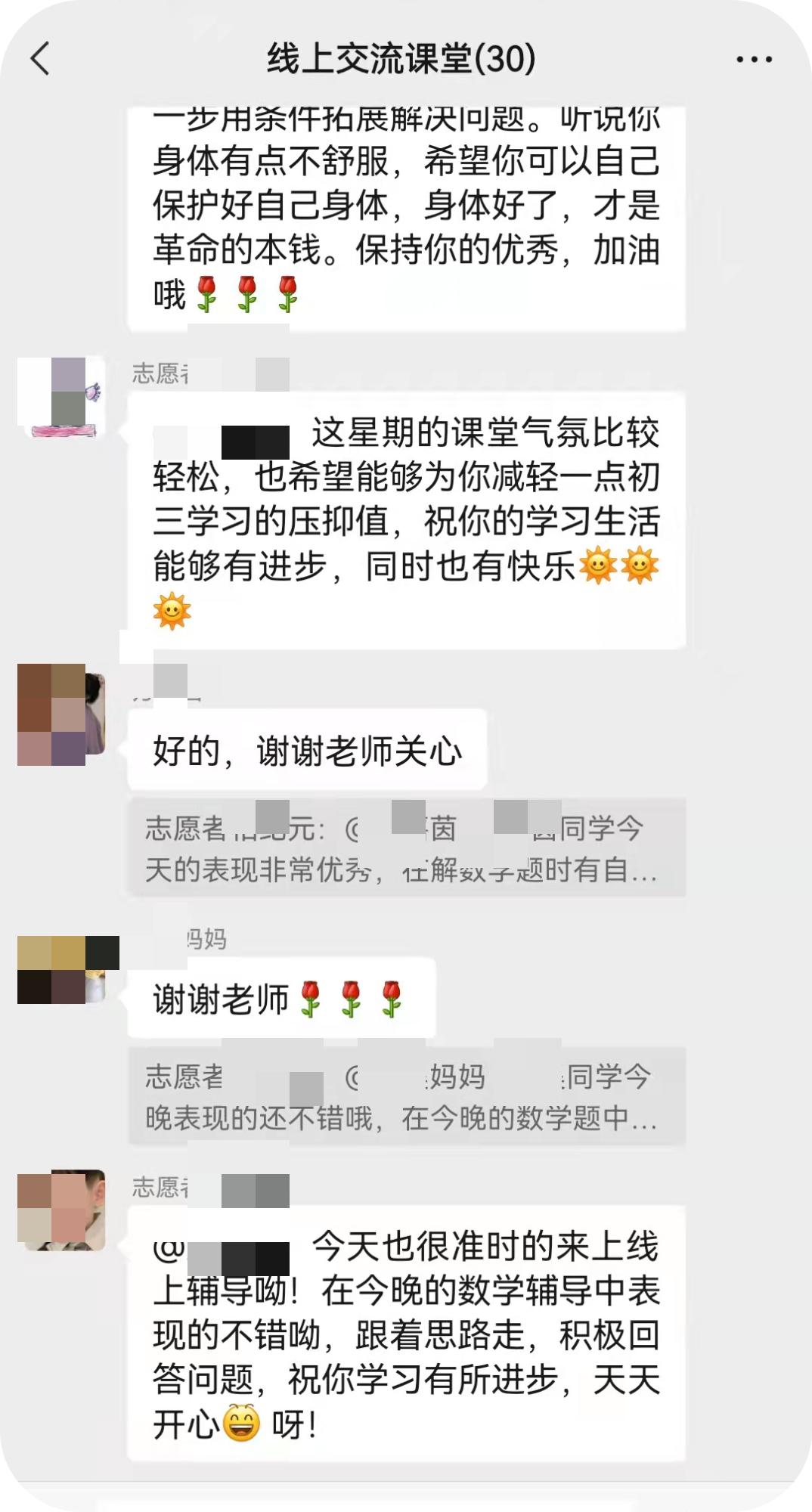Open quoted message under 好的，谢谢老师关心
Viewport: 812px width, 1512px height.
(407, 848)
